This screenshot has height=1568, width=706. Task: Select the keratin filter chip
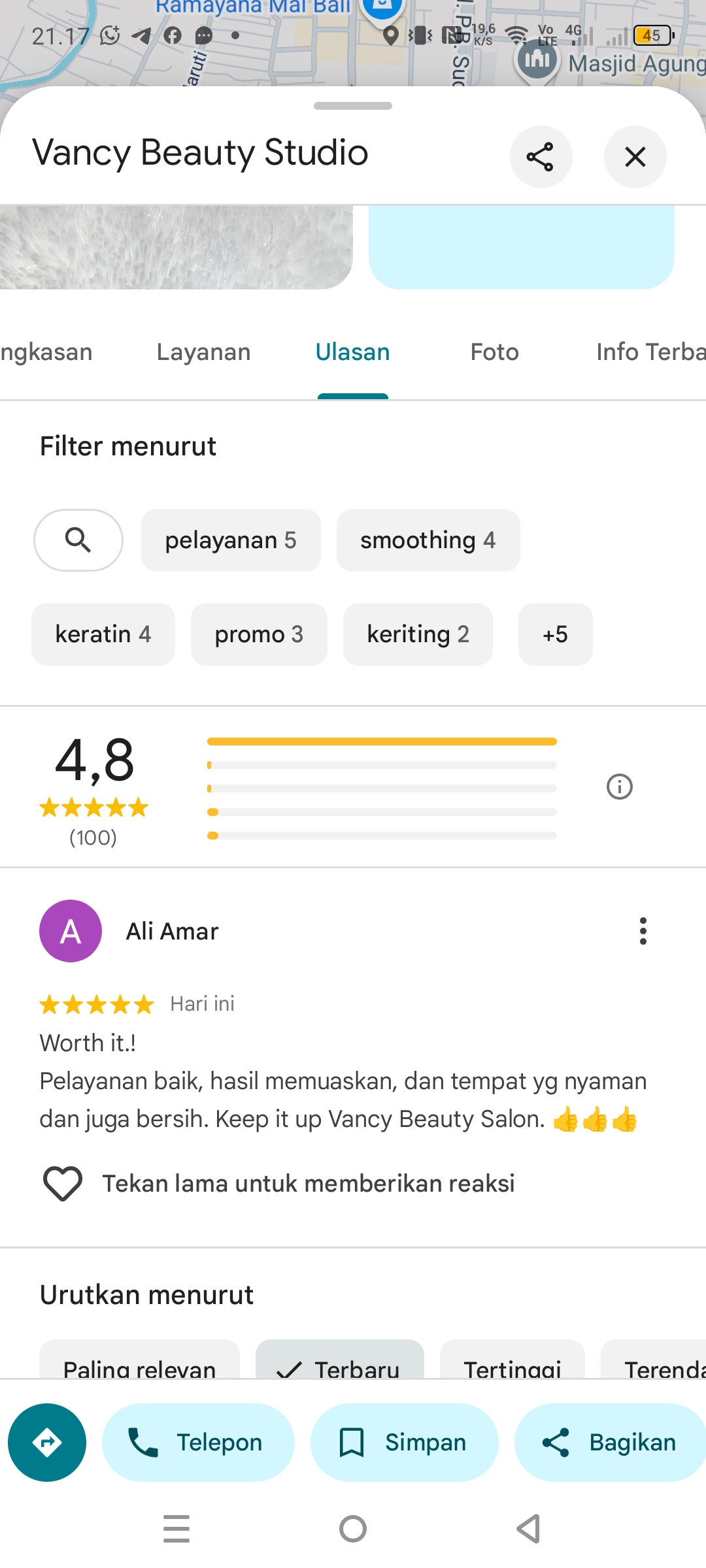[x=103, y=634]
